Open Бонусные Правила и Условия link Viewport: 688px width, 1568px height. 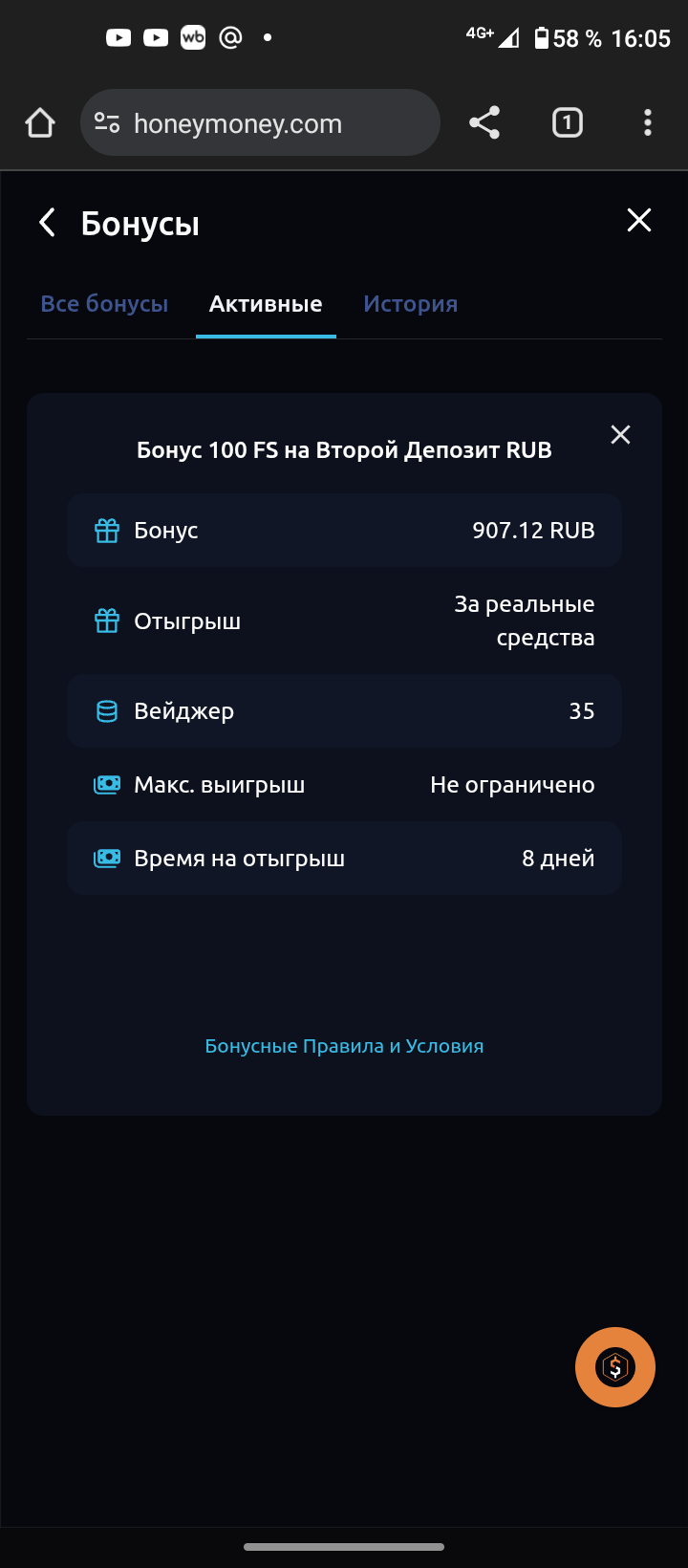click(x=344, y=1046)
